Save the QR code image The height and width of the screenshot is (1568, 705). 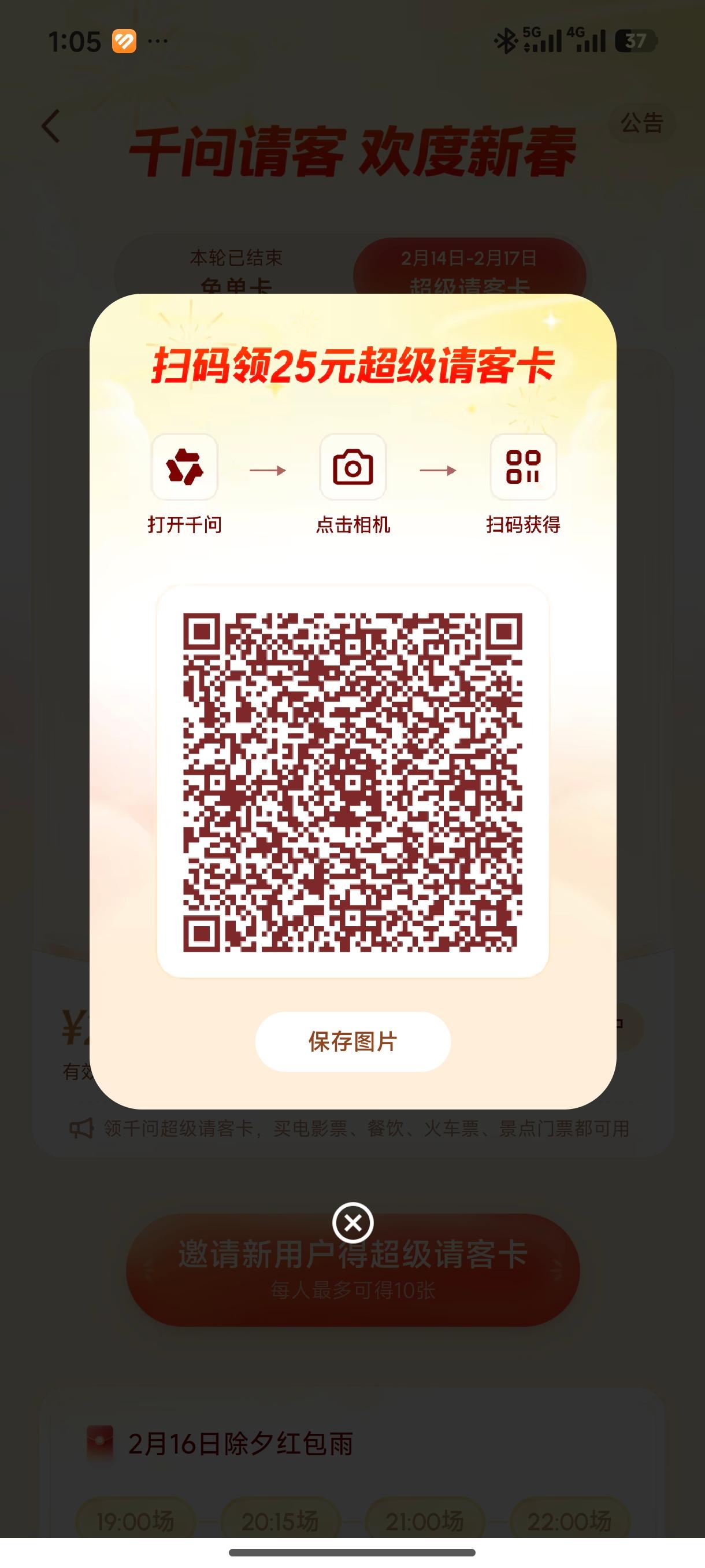352,1041
